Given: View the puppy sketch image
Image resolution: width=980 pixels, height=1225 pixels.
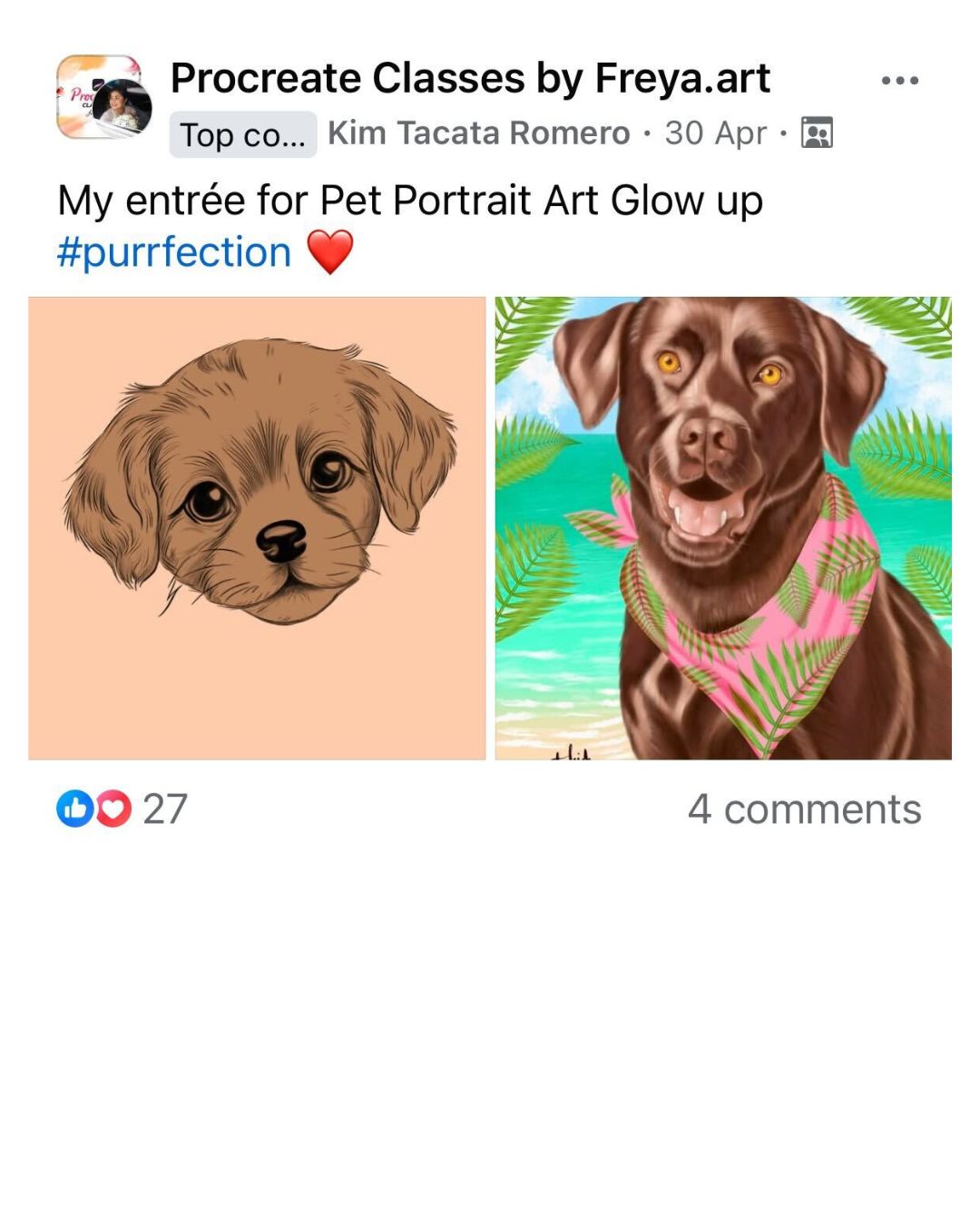Looking at the screenshot, I should (x=257, y=528).
